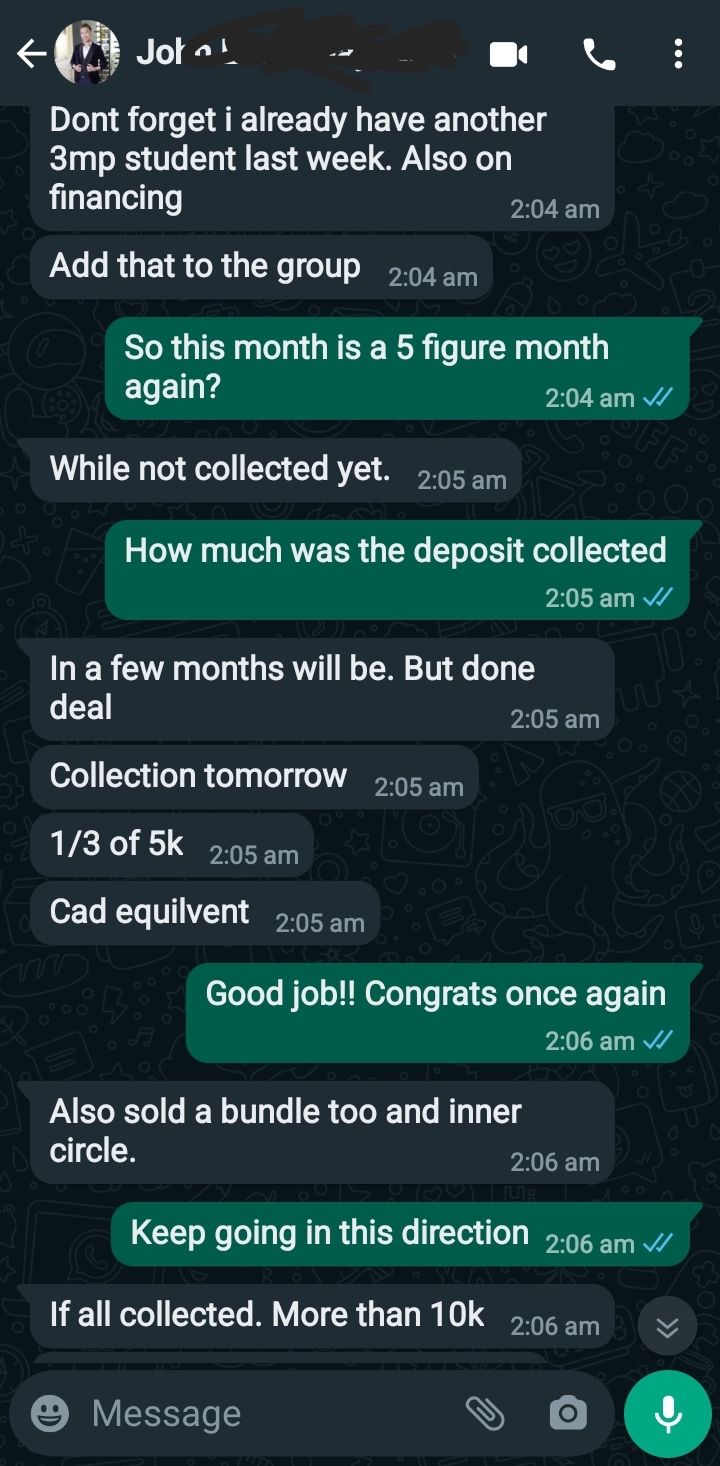Go back to the chat list

point(30,54)
